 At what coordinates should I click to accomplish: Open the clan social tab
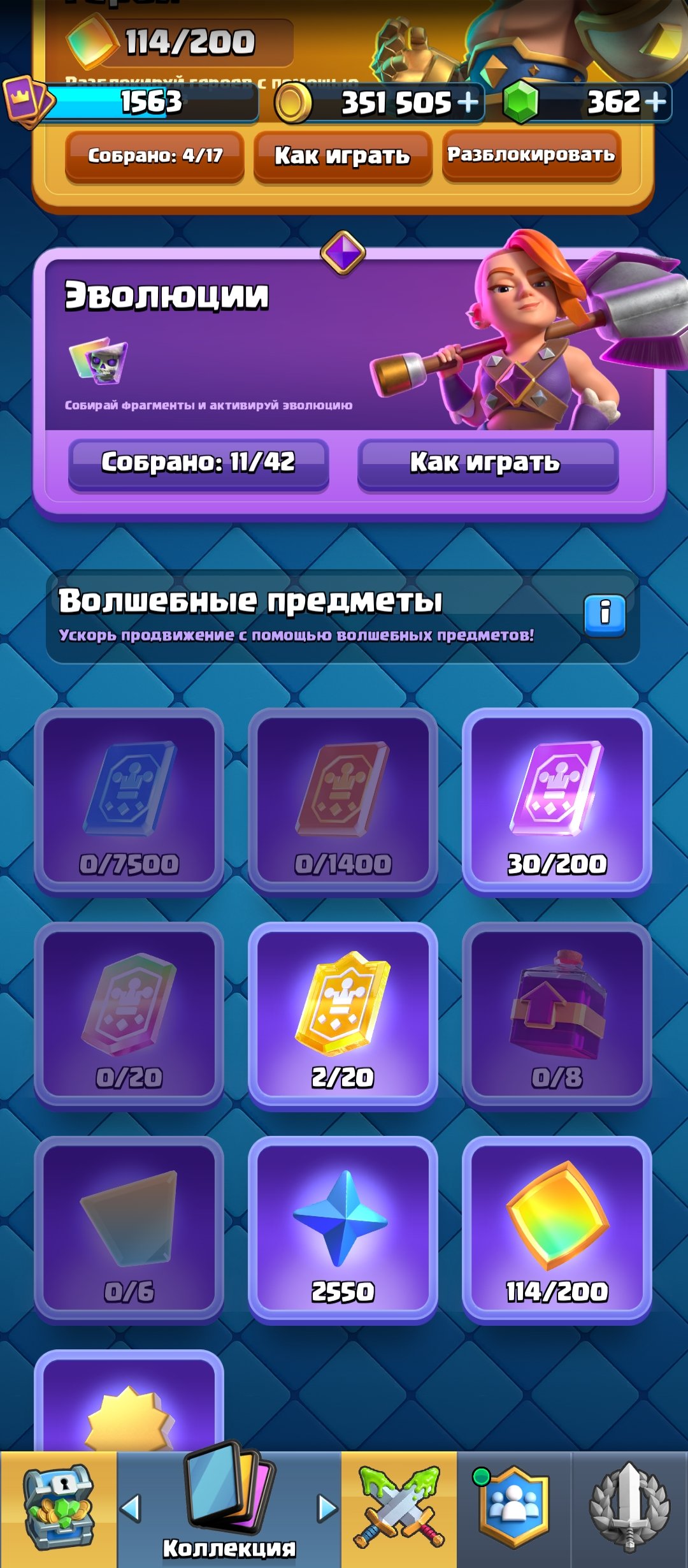click(513, 1509)
